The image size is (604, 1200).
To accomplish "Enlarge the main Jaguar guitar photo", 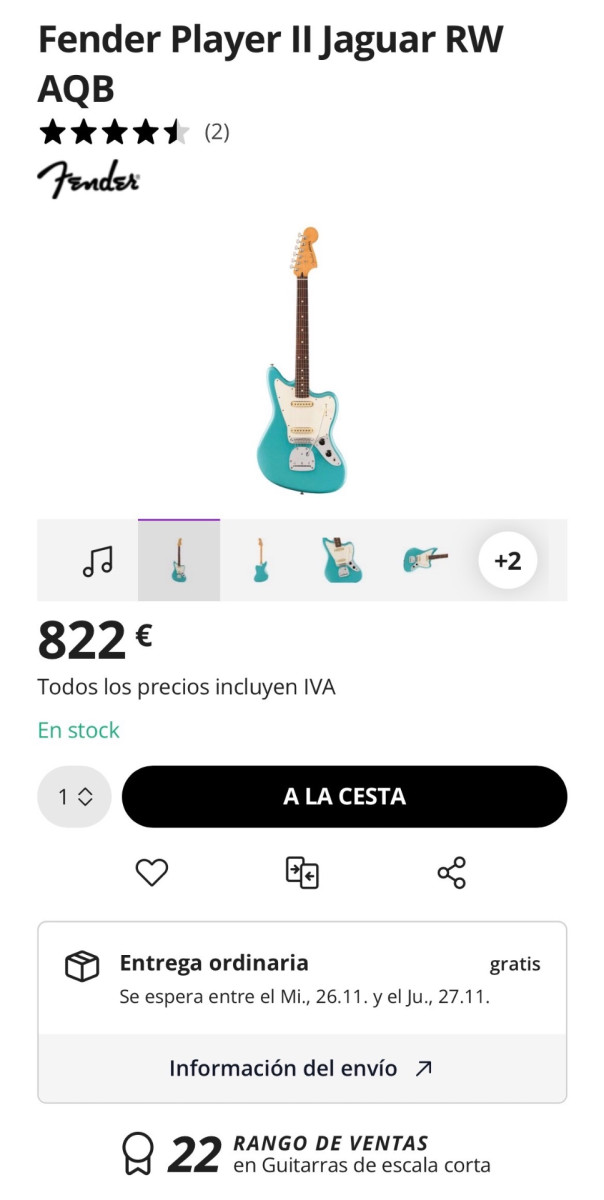I will pos(298,362).
